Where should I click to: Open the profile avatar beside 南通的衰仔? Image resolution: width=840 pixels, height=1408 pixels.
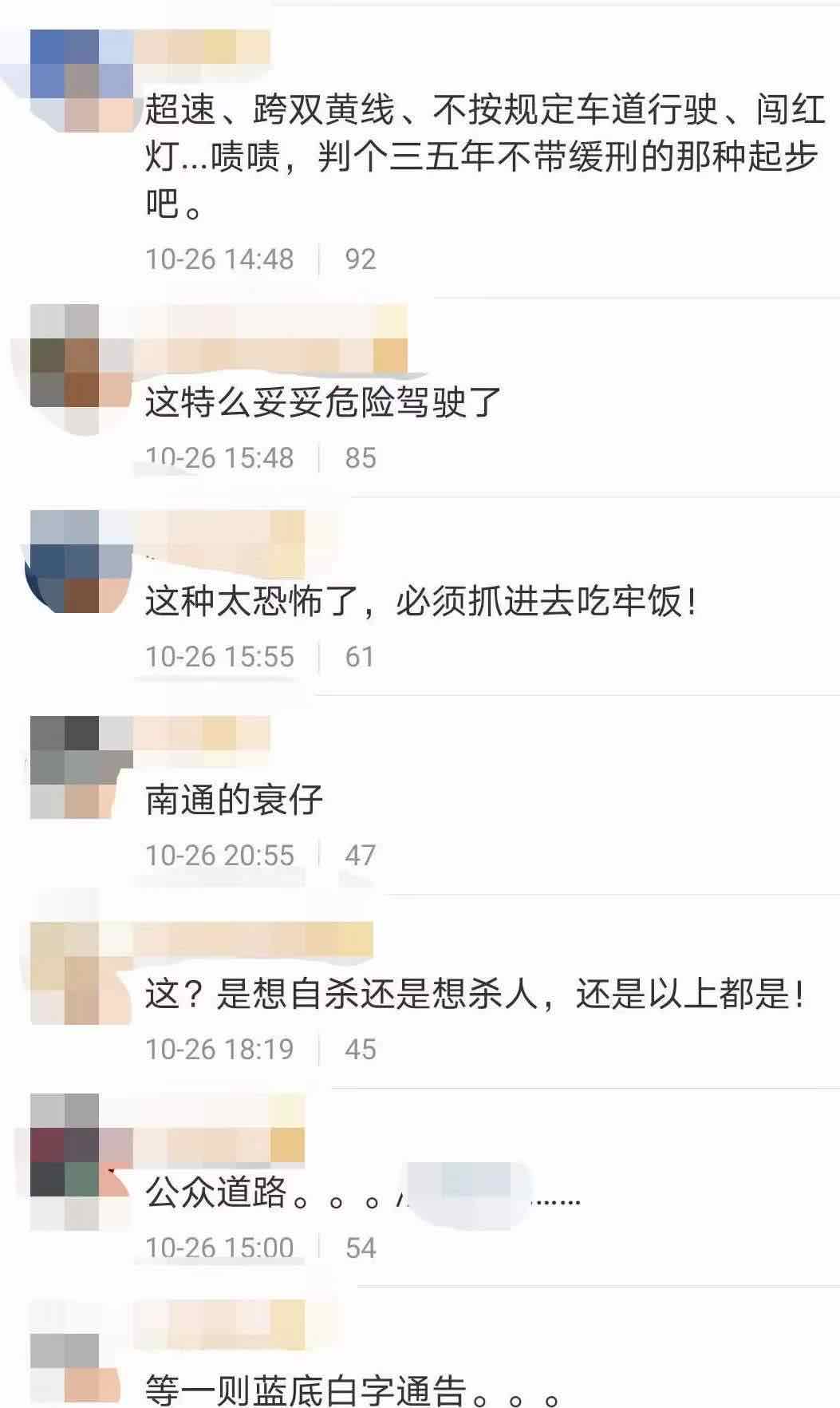click(x=80, y=766)
